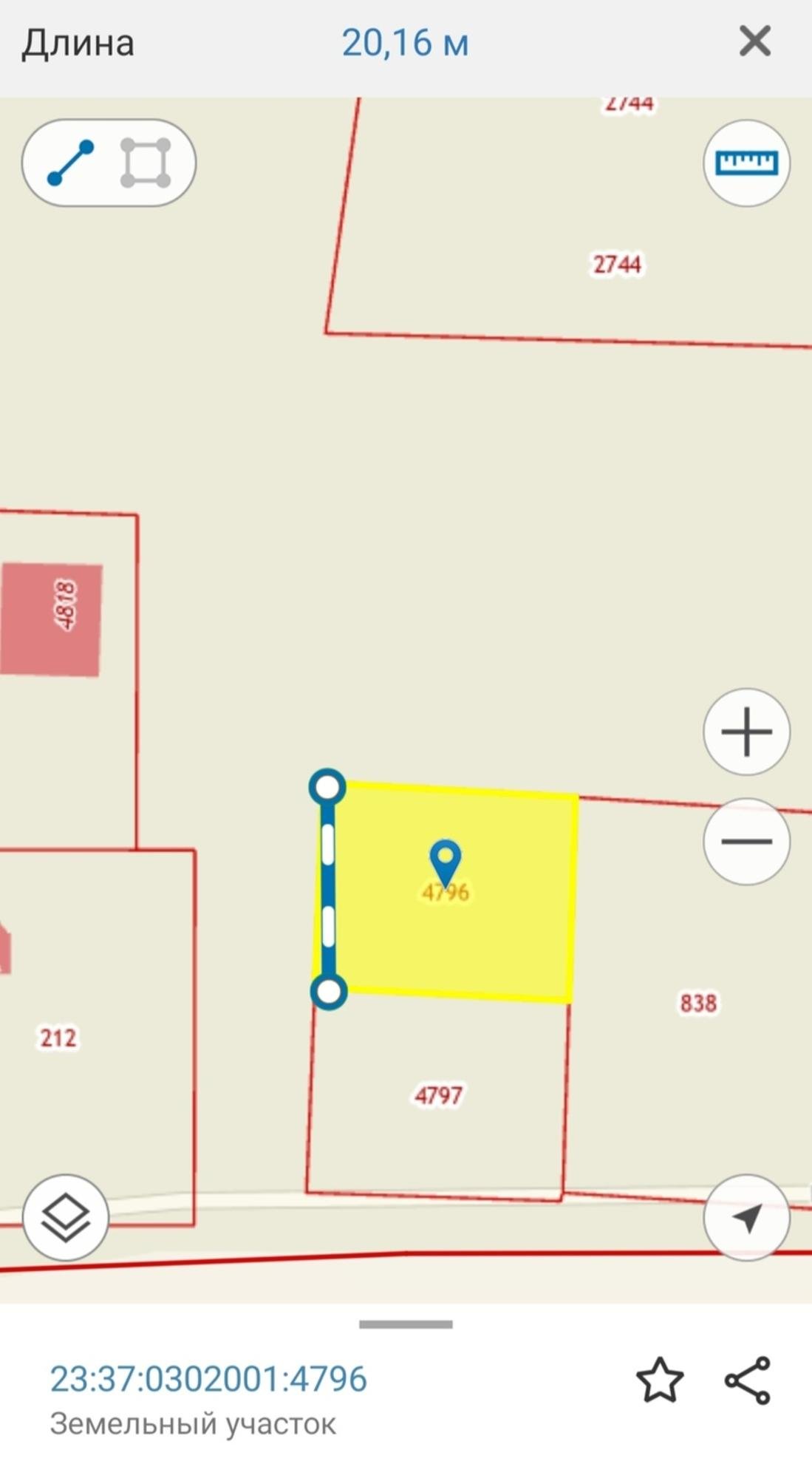
Task: Expand the bottom sheet handle
Action: click(406, 1324)
